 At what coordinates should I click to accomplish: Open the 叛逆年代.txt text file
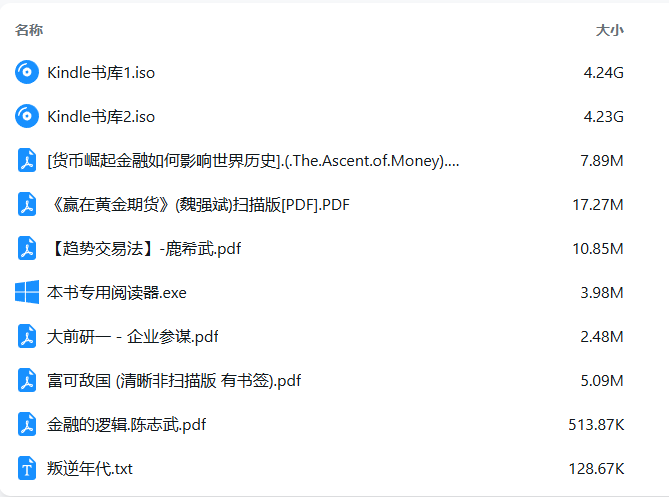89,469
